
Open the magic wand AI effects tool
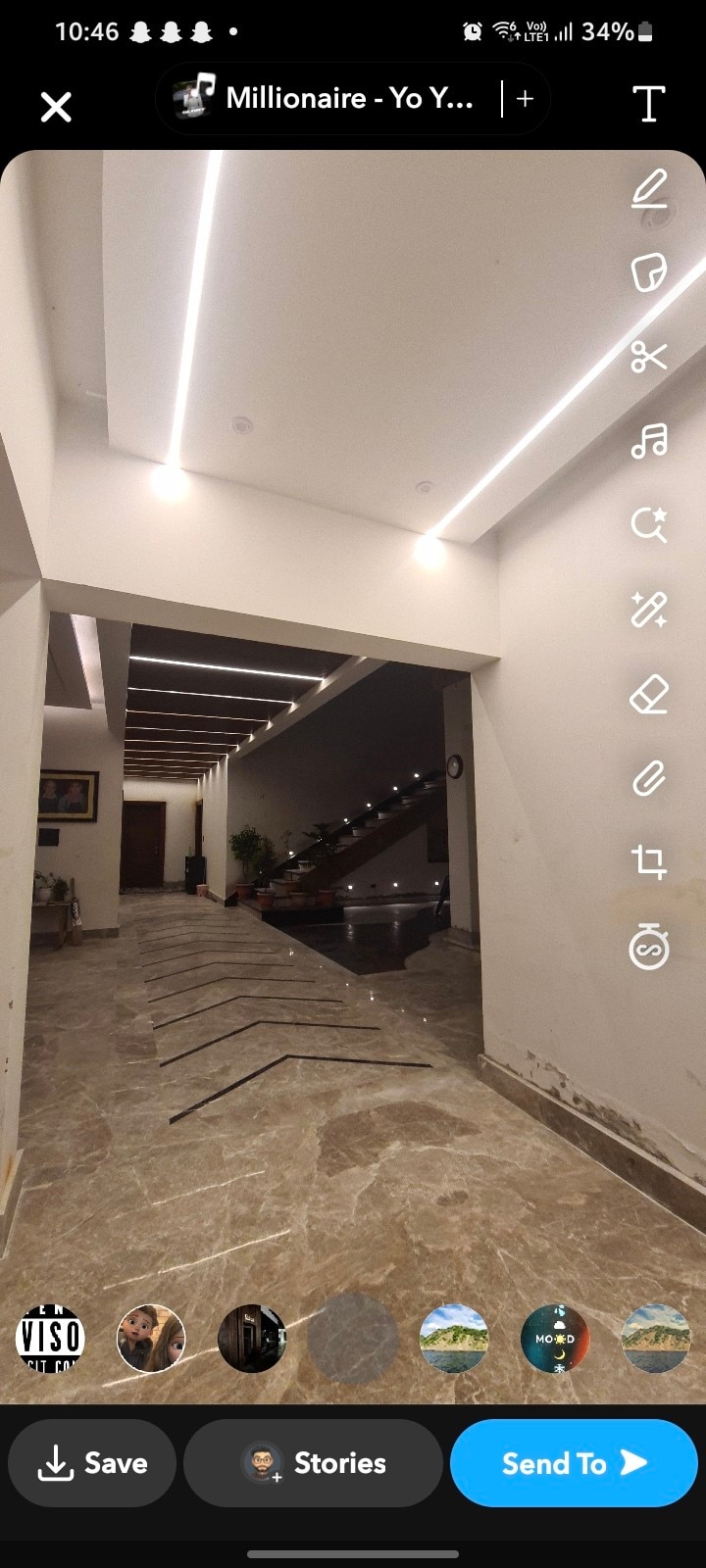(x=648, y=610)
